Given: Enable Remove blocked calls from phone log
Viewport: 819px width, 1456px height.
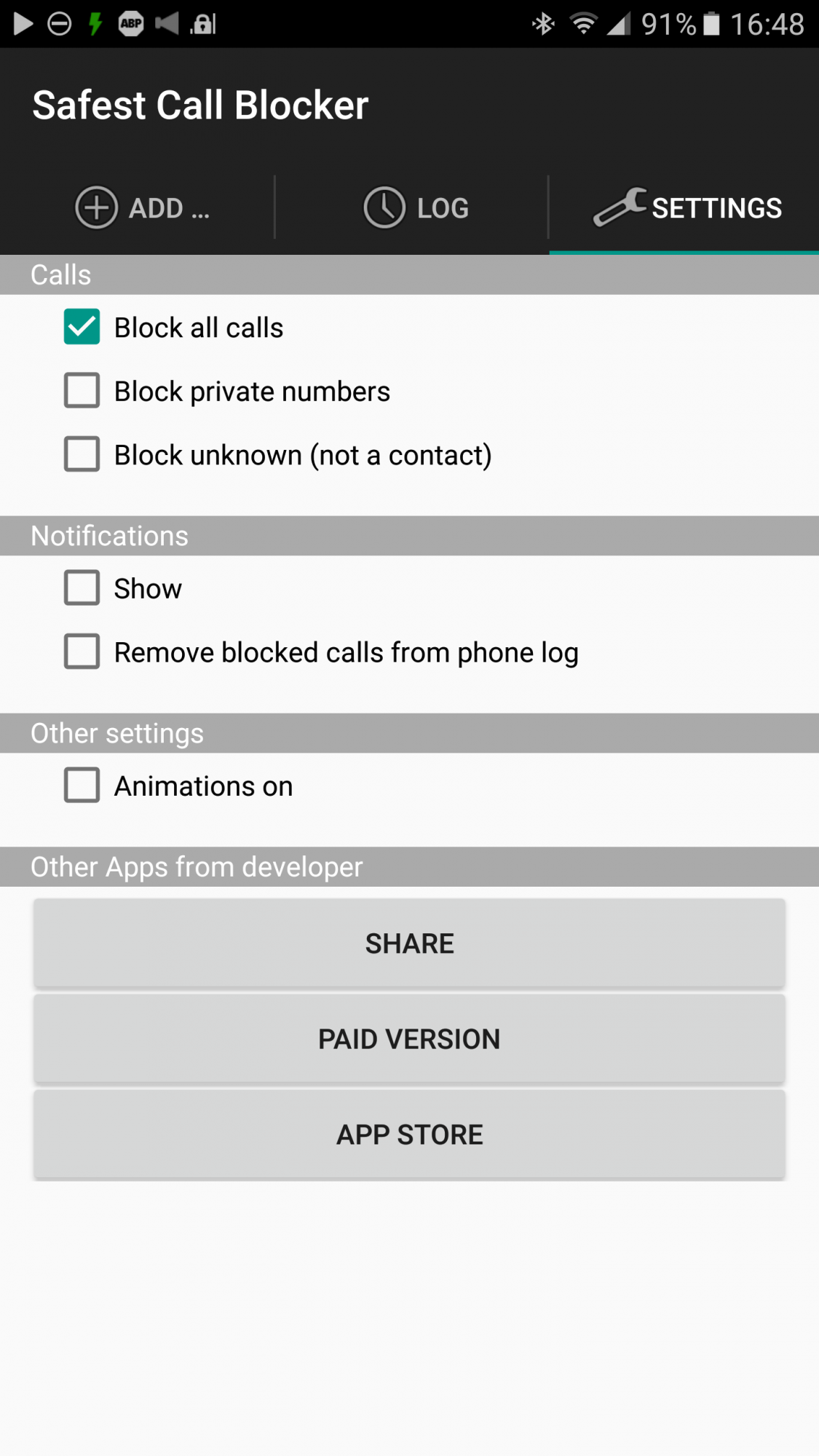Looking at the screenshot, I should click(x=82, y=652).
